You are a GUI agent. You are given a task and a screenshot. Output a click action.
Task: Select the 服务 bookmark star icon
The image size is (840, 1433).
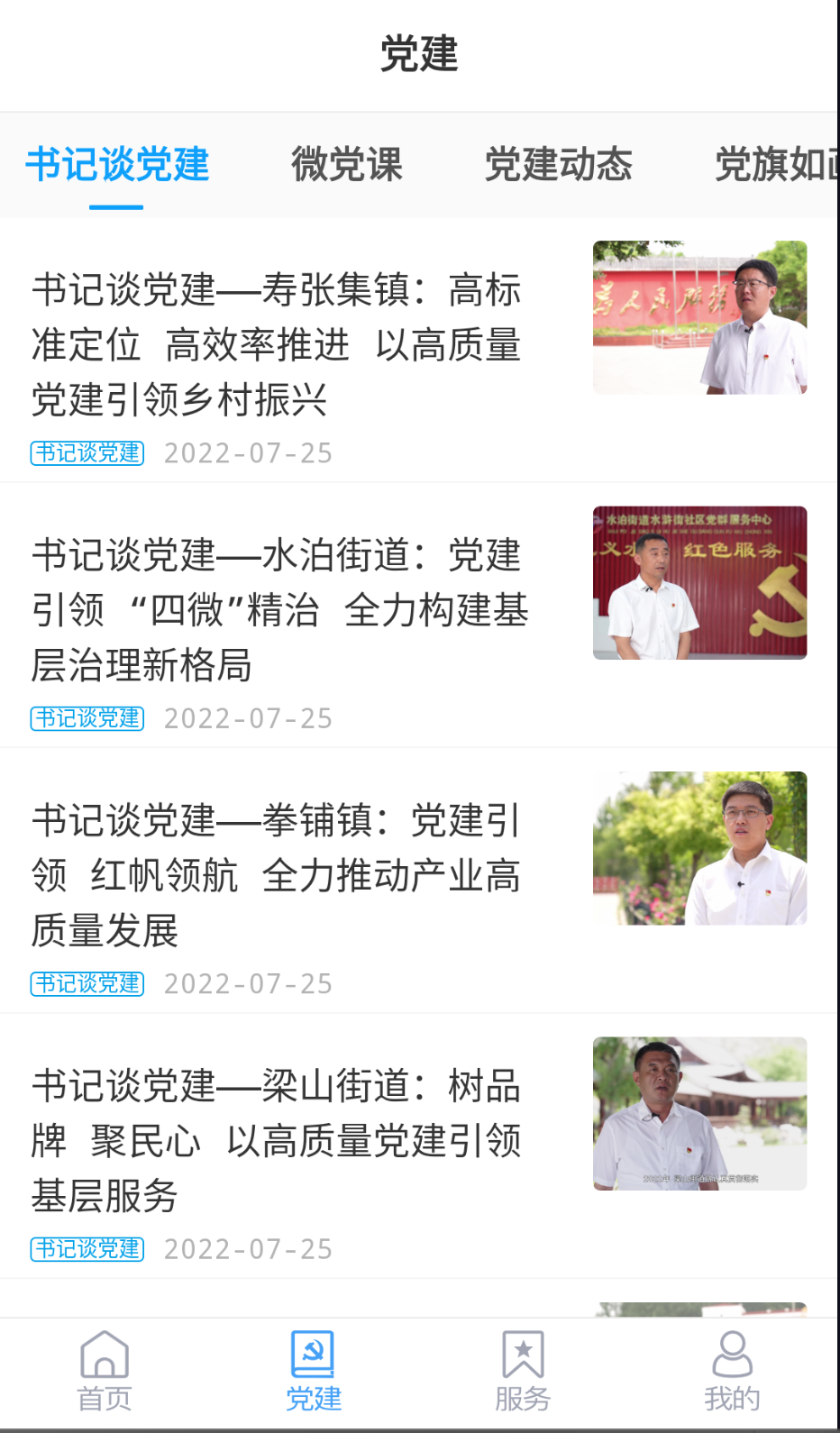tap(523, 1370)
